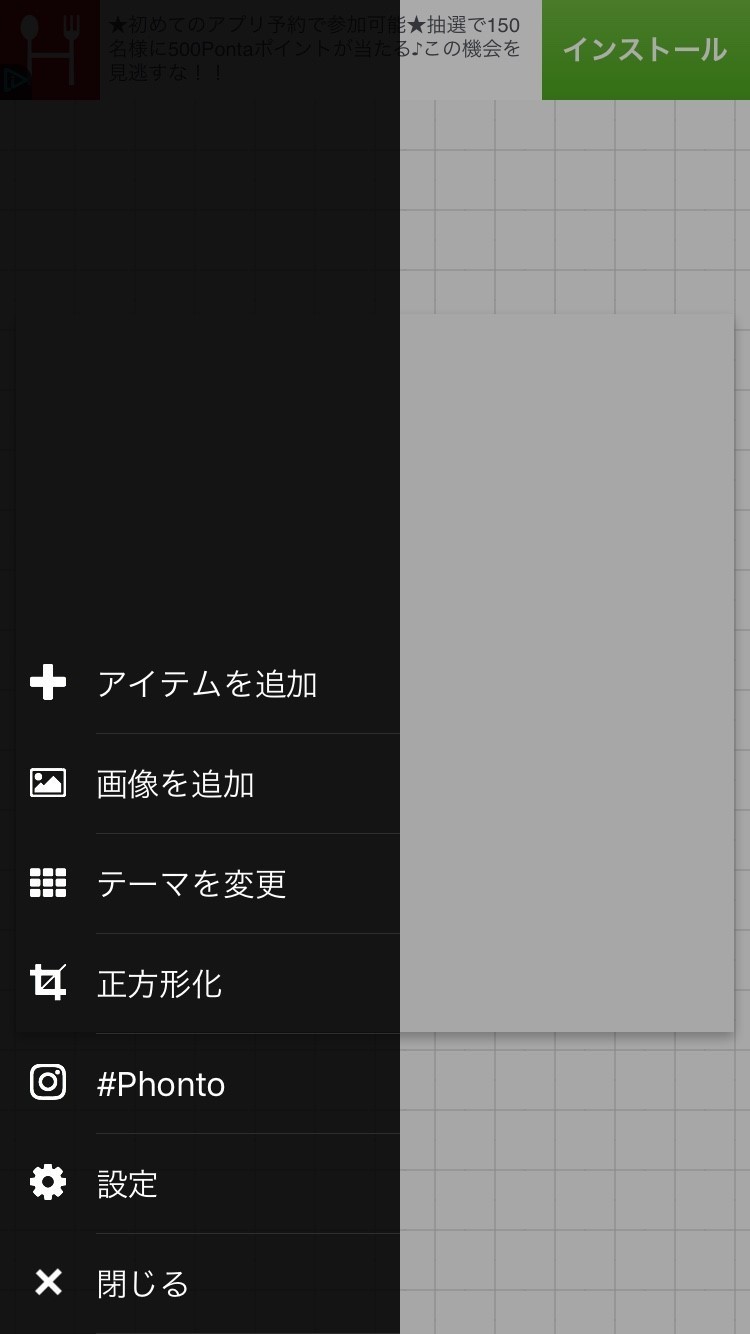Viewport: 750px width, 1334px height.
Task: Select アイテムを追加 to add an item
Action: (207, 684)
